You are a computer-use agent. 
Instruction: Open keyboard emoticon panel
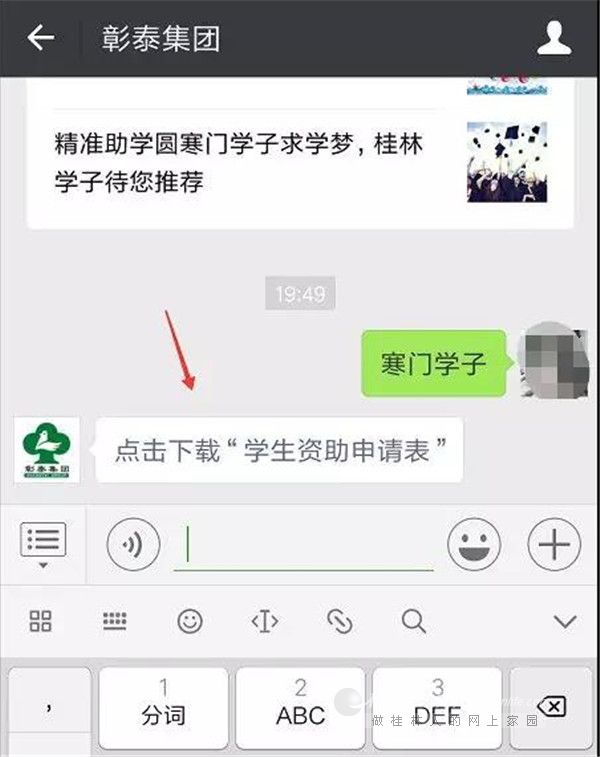(x=190, y=621)
